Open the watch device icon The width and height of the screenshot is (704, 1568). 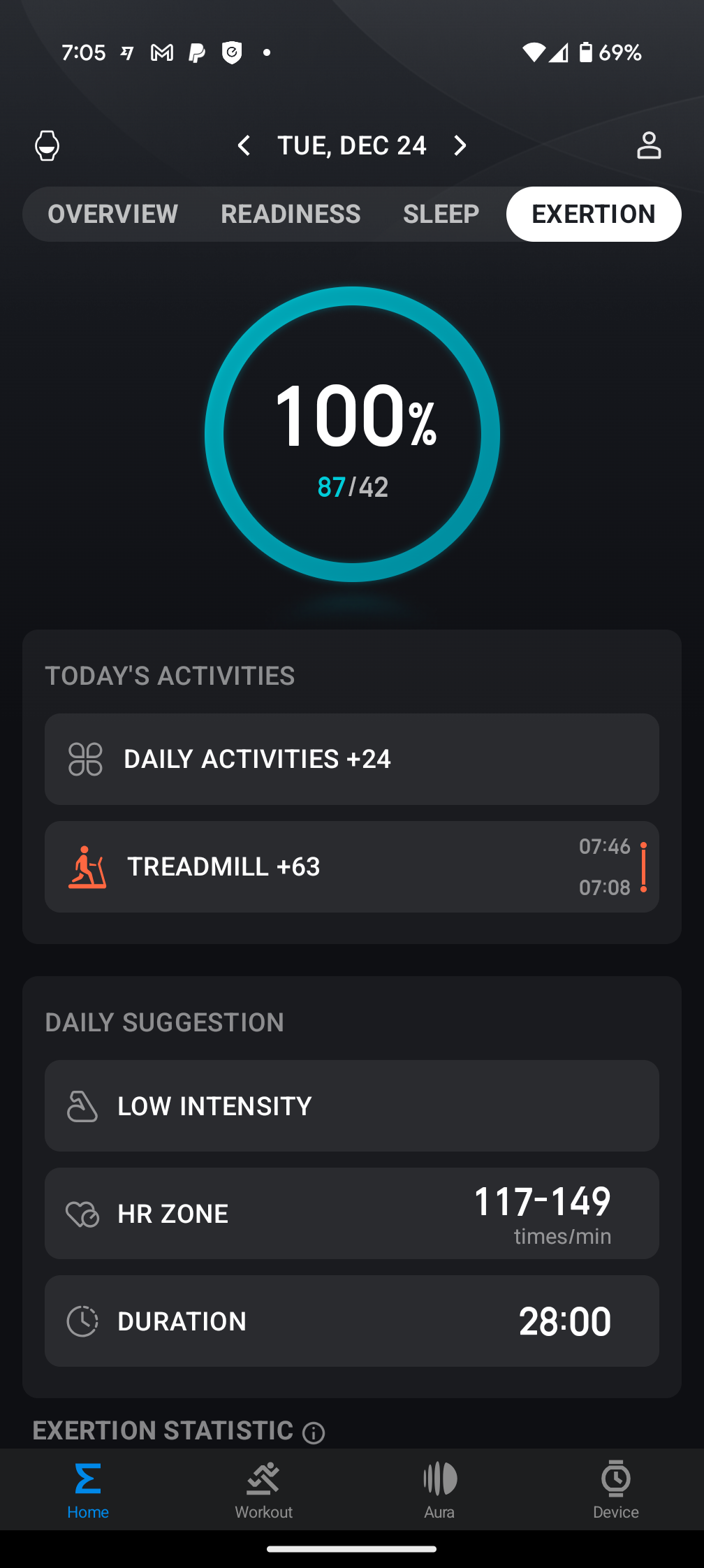click(x=47, y=145)
